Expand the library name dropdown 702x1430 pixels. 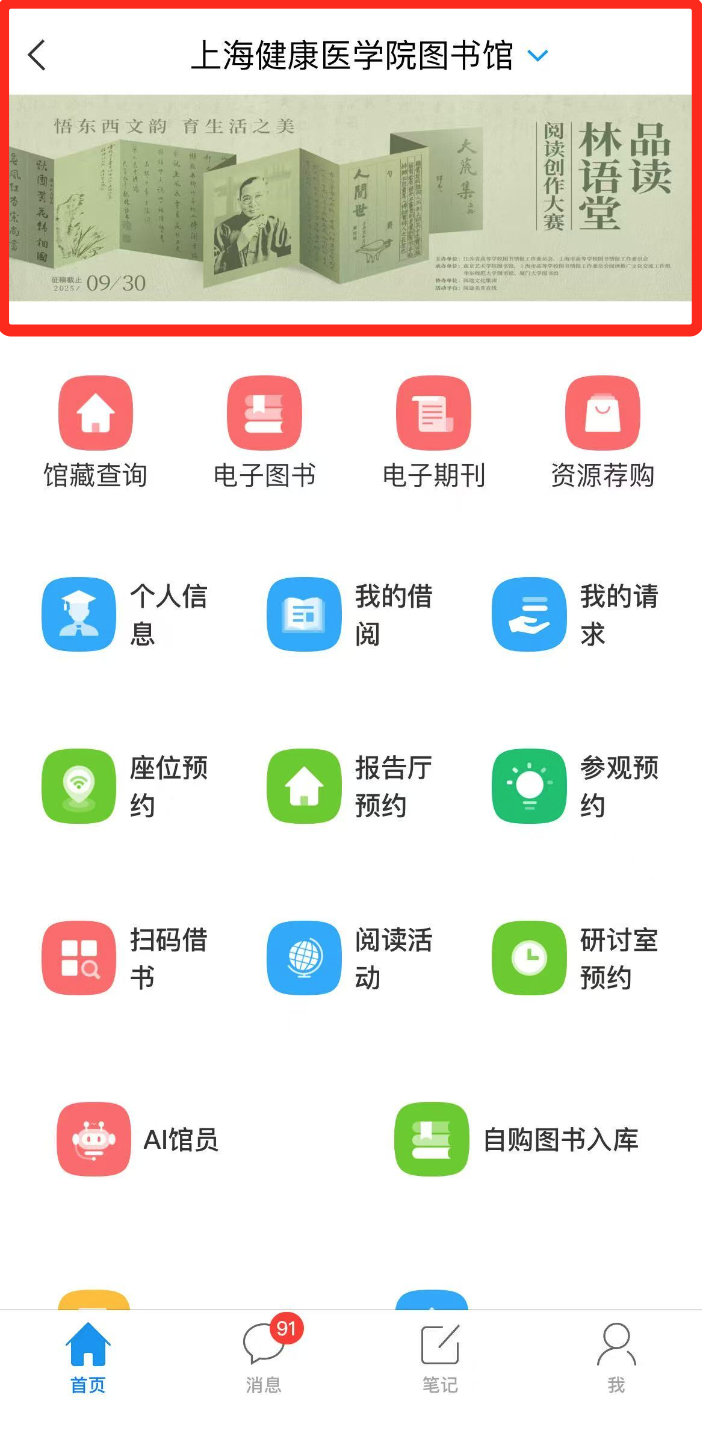click(538, 56)
